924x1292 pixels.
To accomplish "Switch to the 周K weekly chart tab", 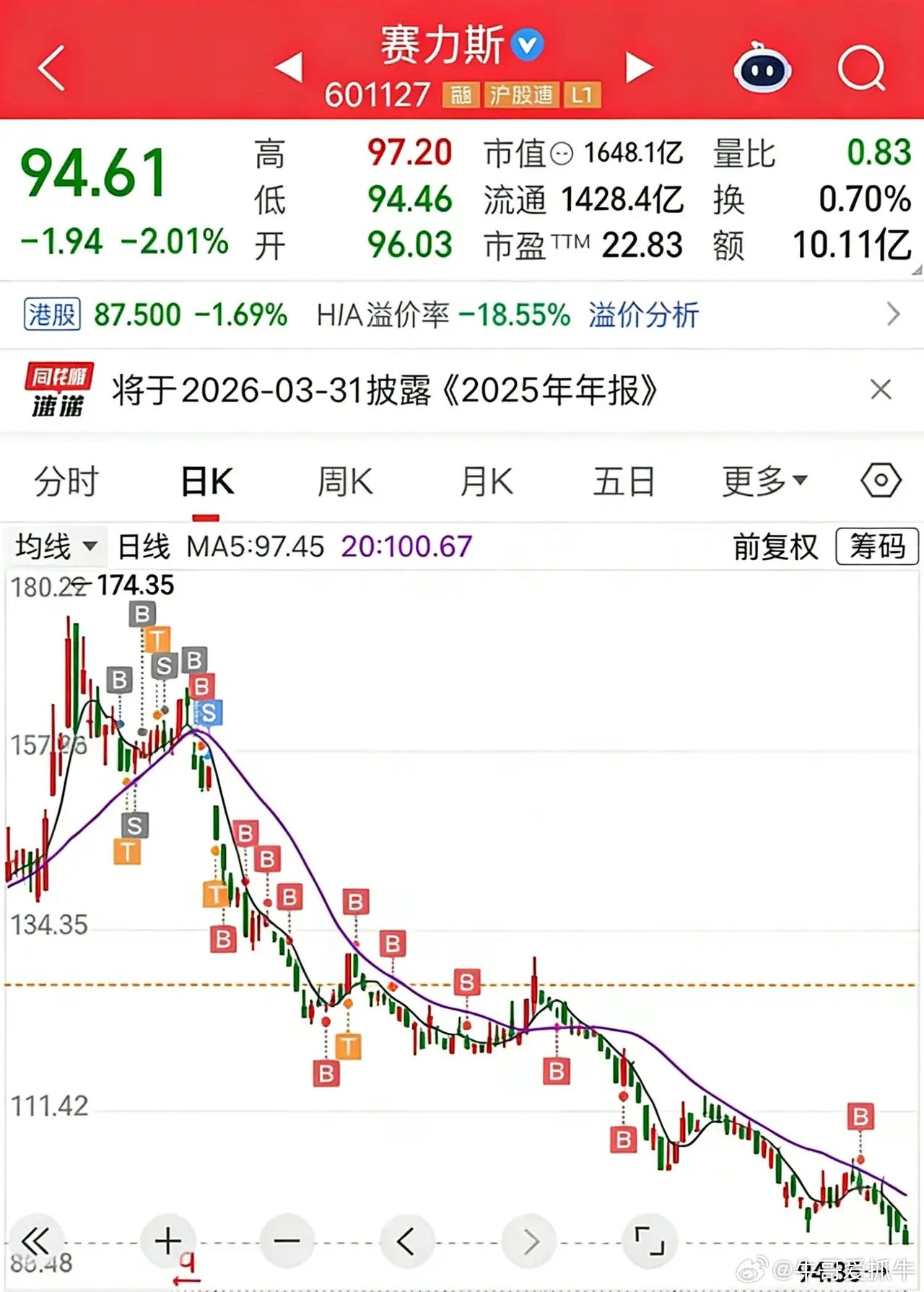I will click(345, 481).
